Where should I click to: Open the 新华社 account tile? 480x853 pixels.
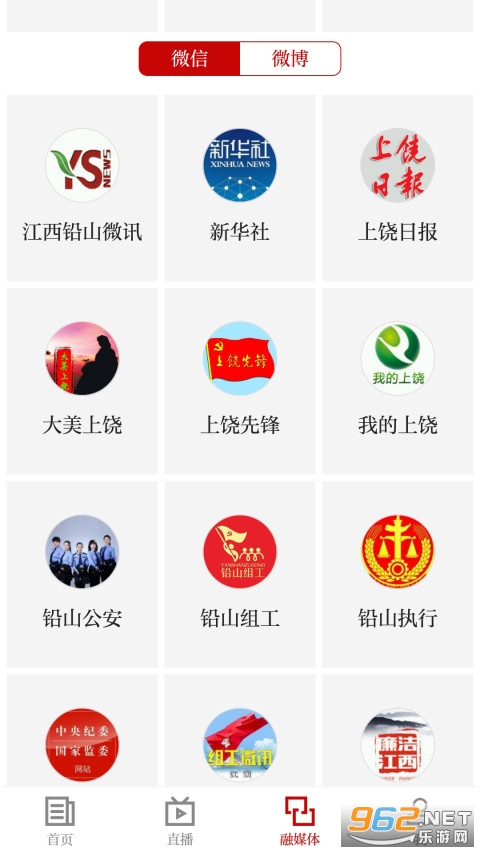(x=240, y=188)
